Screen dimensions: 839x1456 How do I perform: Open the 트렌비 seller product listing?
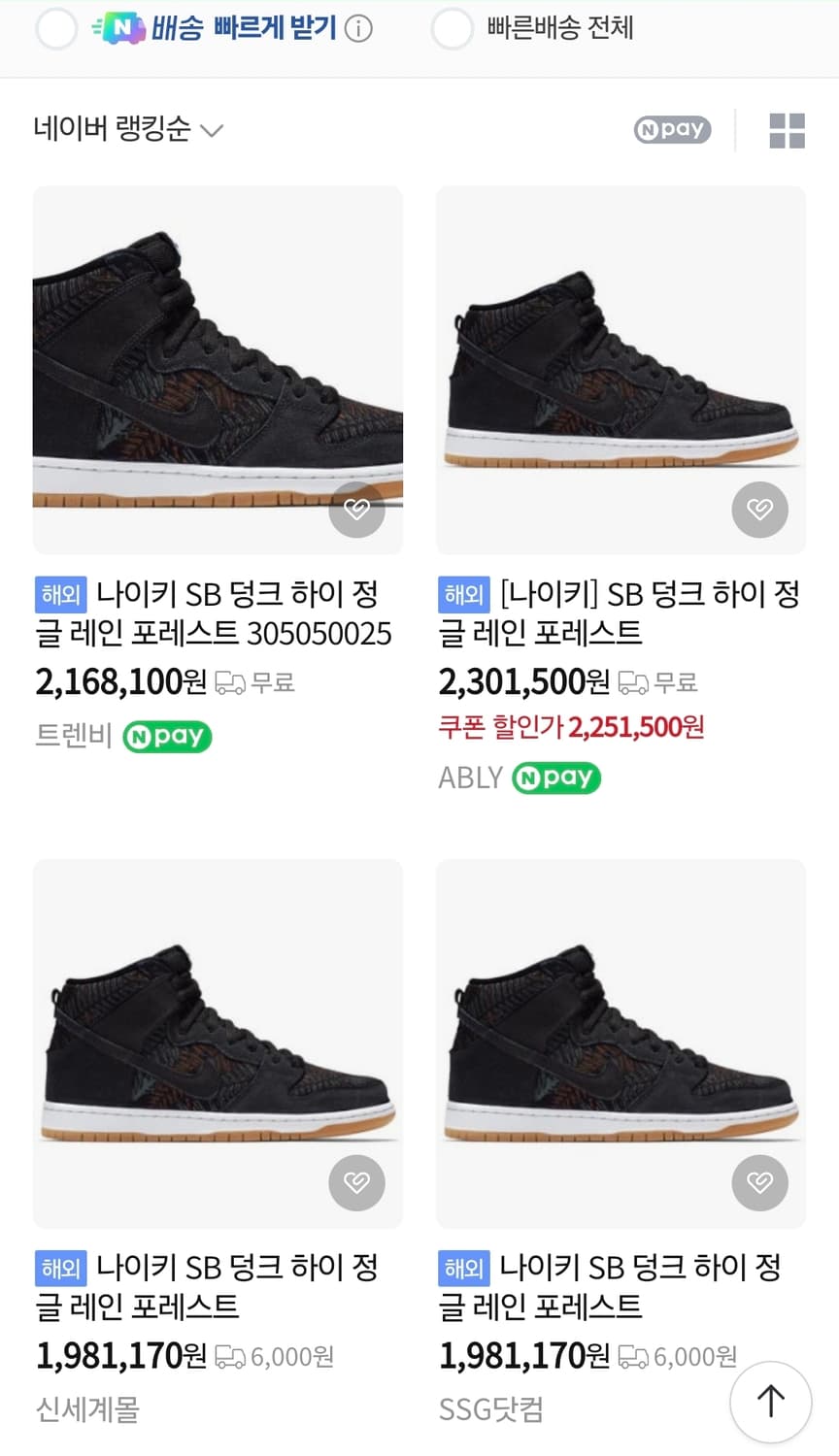coord(73,737)
